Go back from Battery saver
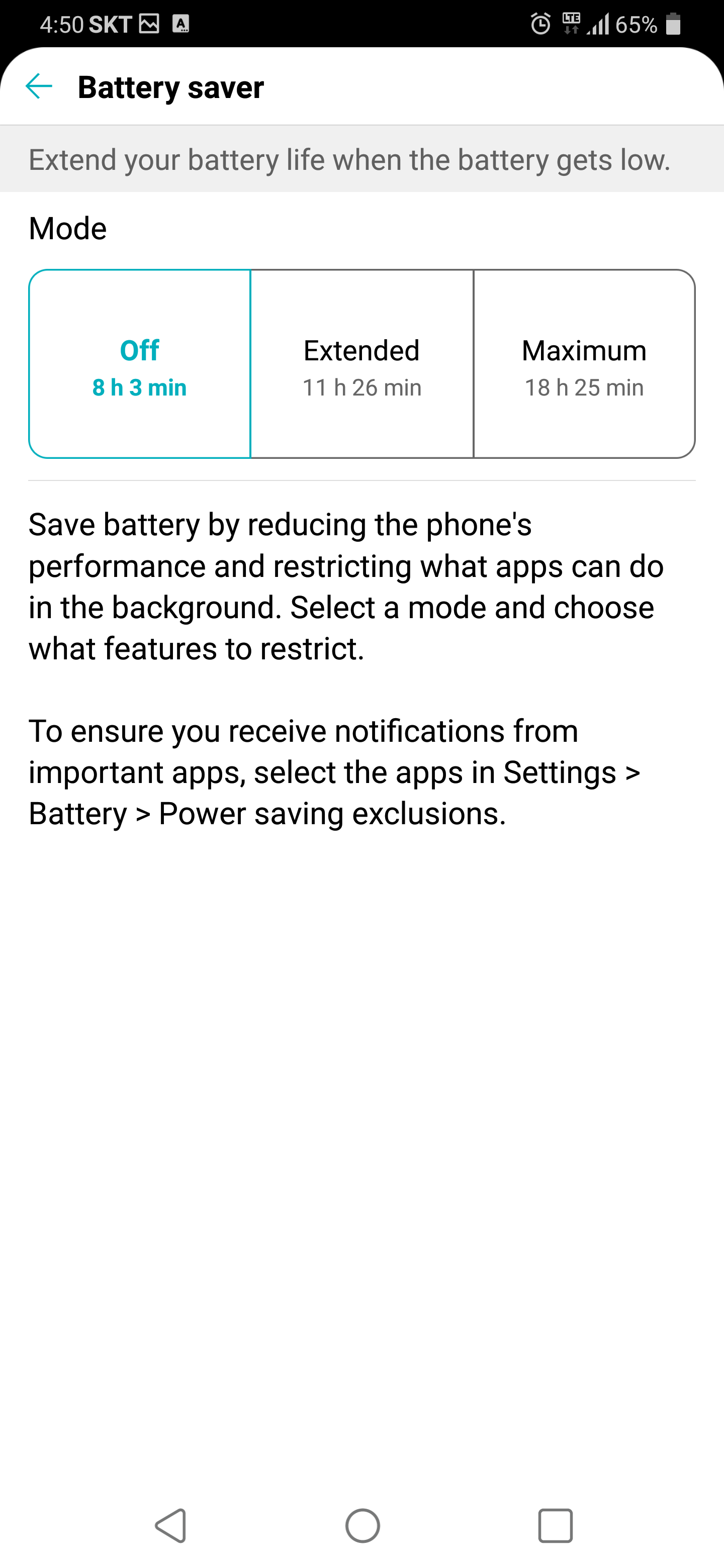 [x=39, y=86]
